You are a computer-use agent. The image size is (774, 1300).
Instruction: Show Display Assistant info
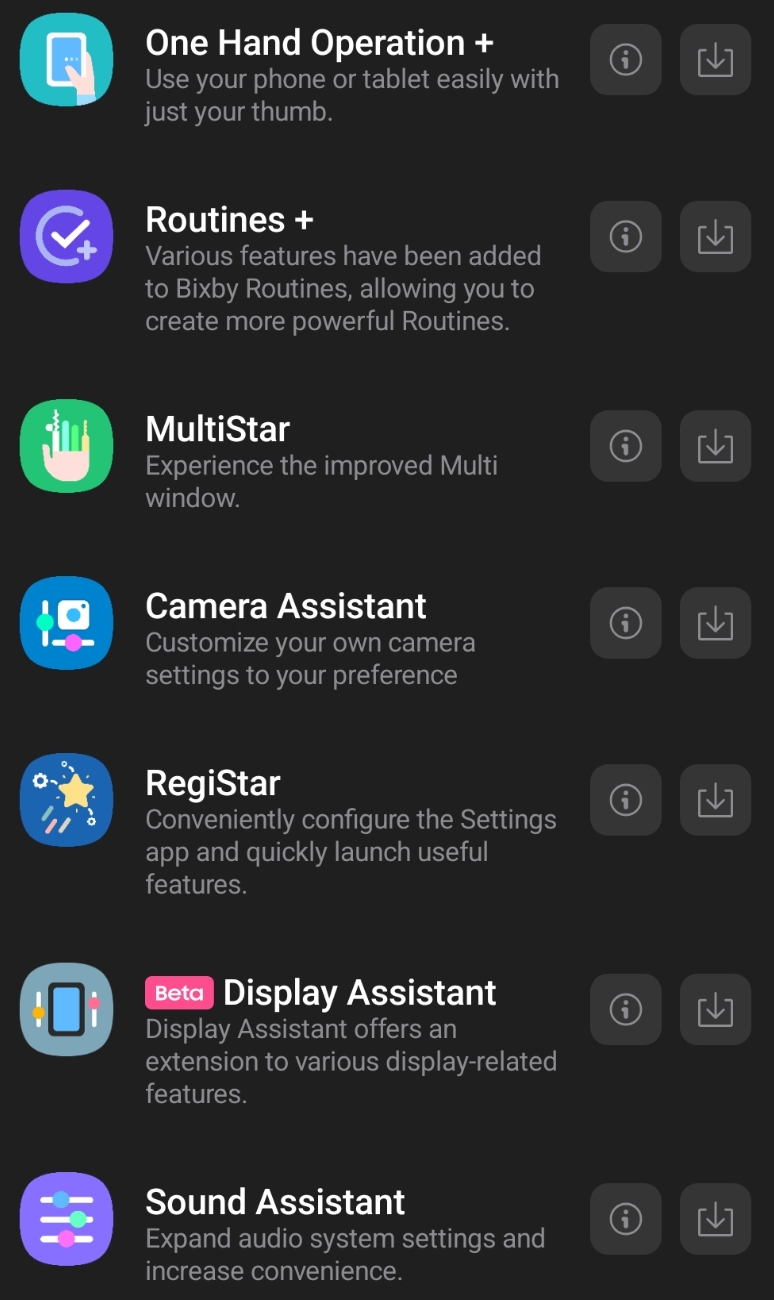(625, 1009)
